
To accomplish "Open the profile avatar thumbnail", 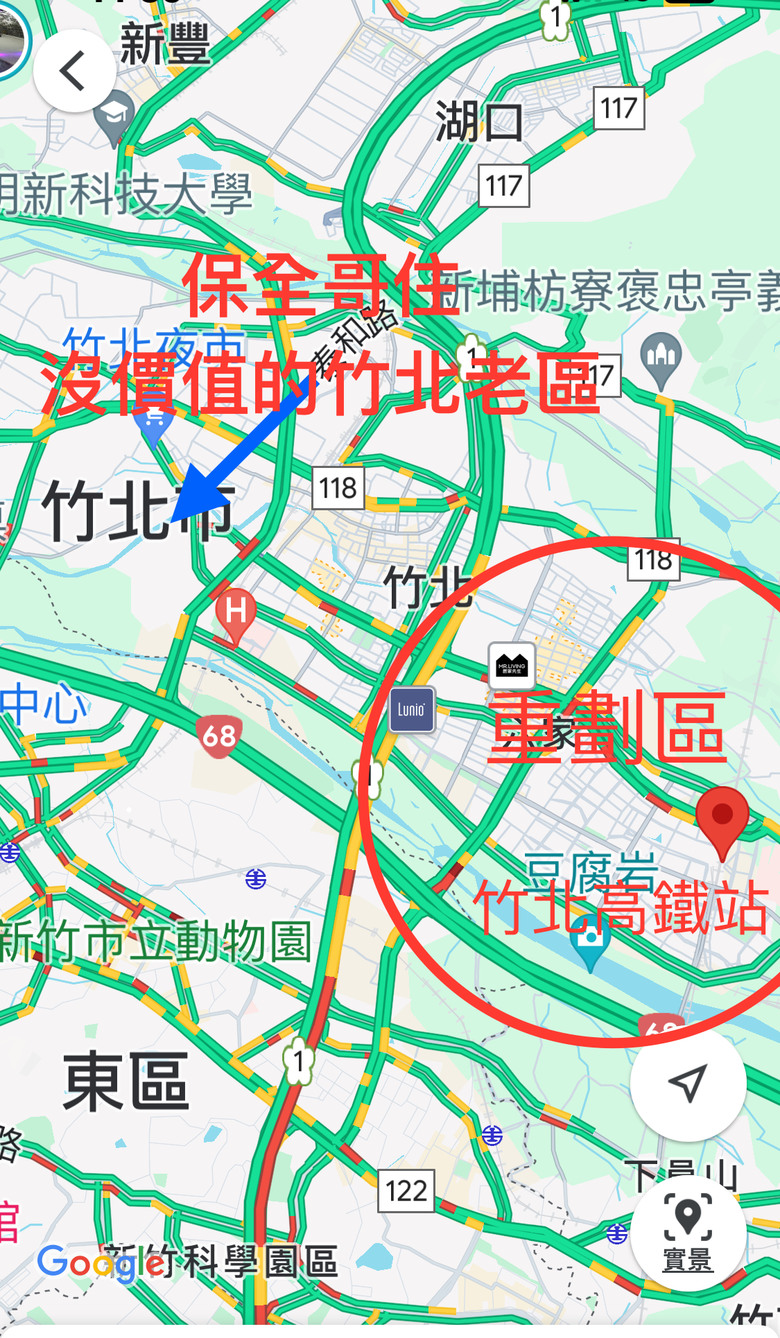I will 10,42.
